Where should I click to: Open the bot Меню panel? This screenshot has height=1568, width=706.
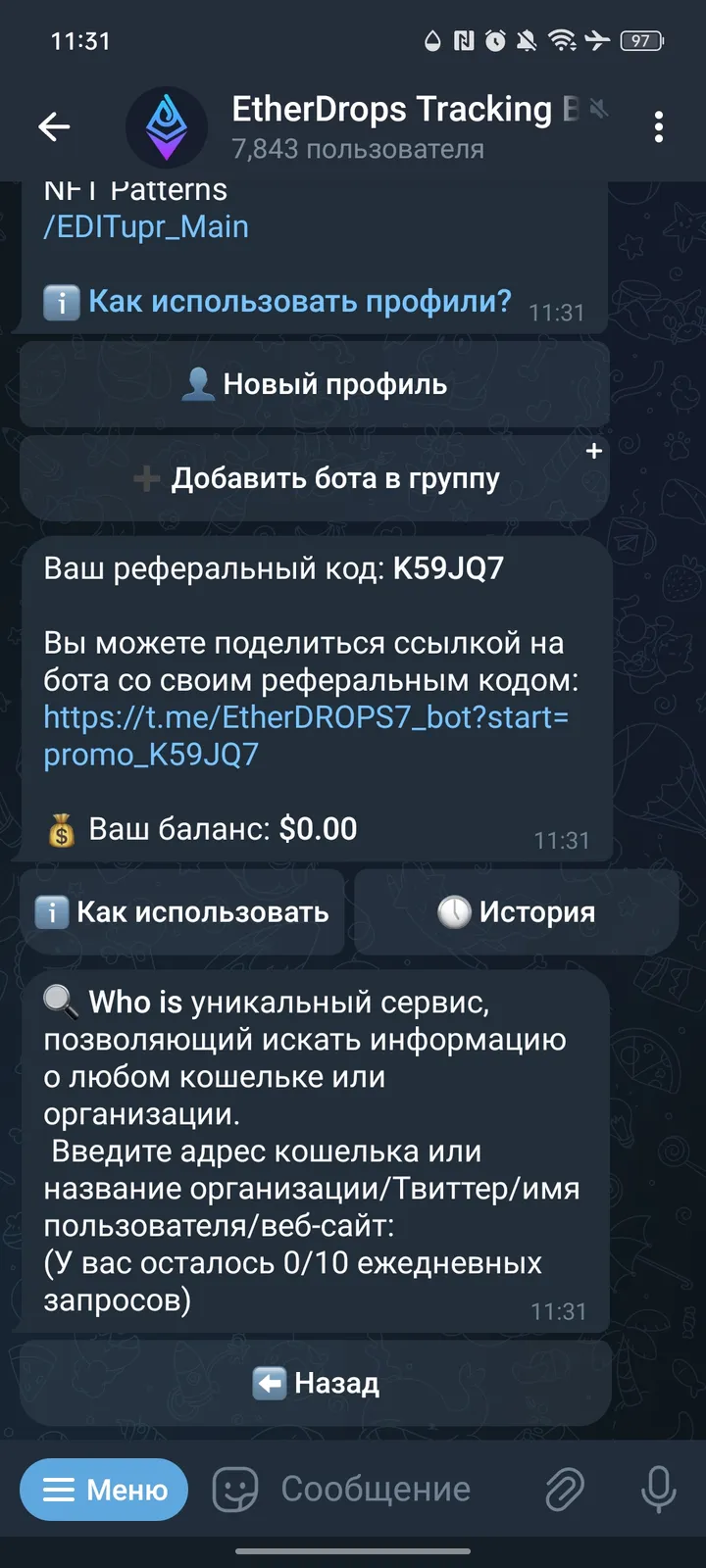[x=103, y=1489]
